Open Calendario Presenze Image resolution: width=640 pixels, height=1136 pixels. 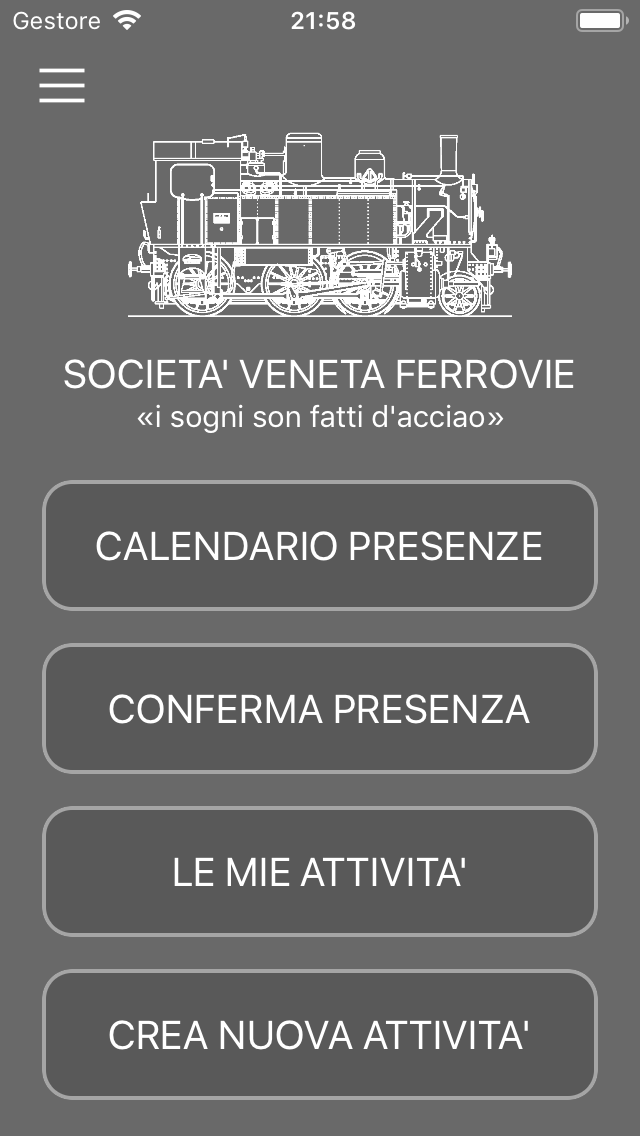coord(319,546)
